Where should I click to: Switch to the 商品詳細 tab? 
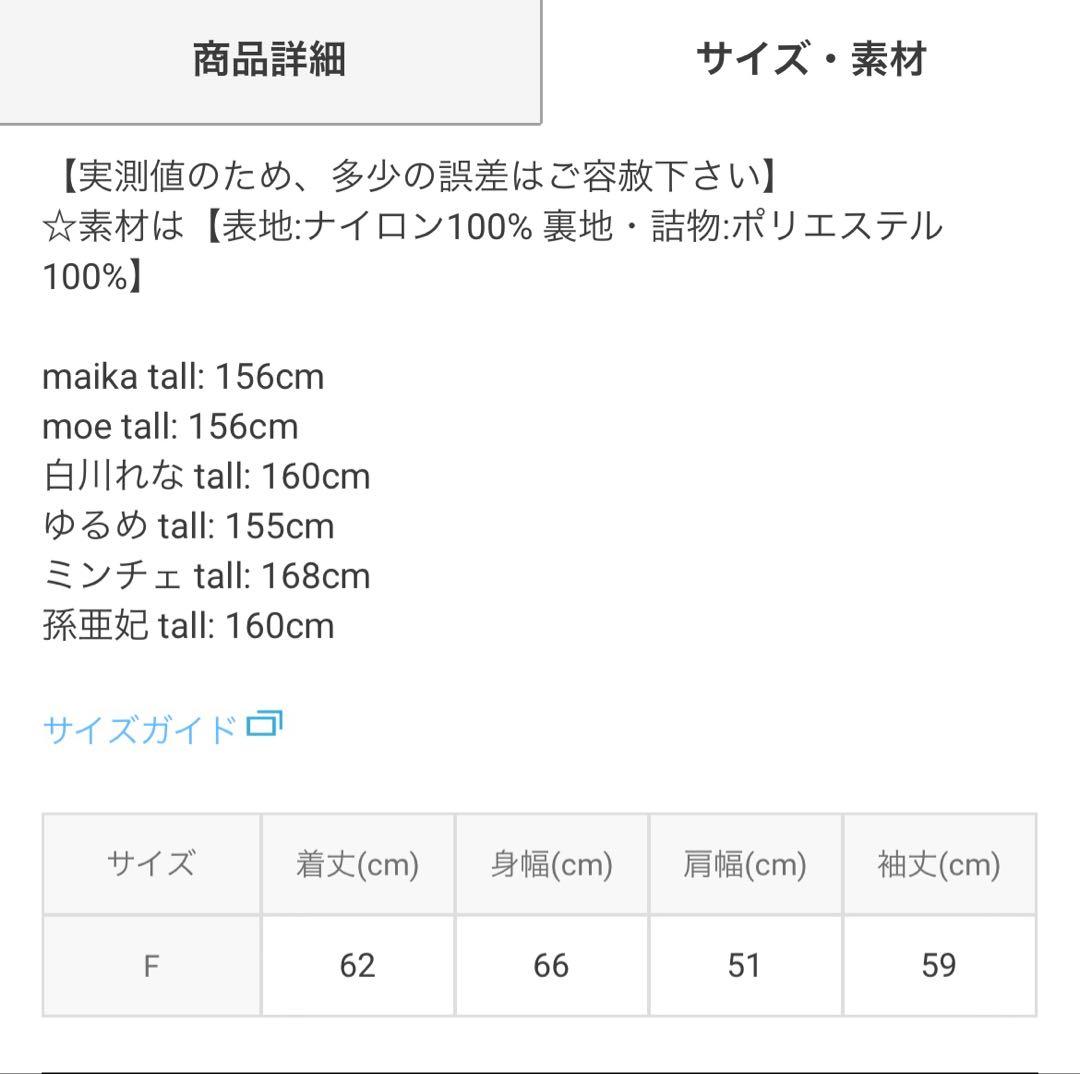(x=270, y=60)
